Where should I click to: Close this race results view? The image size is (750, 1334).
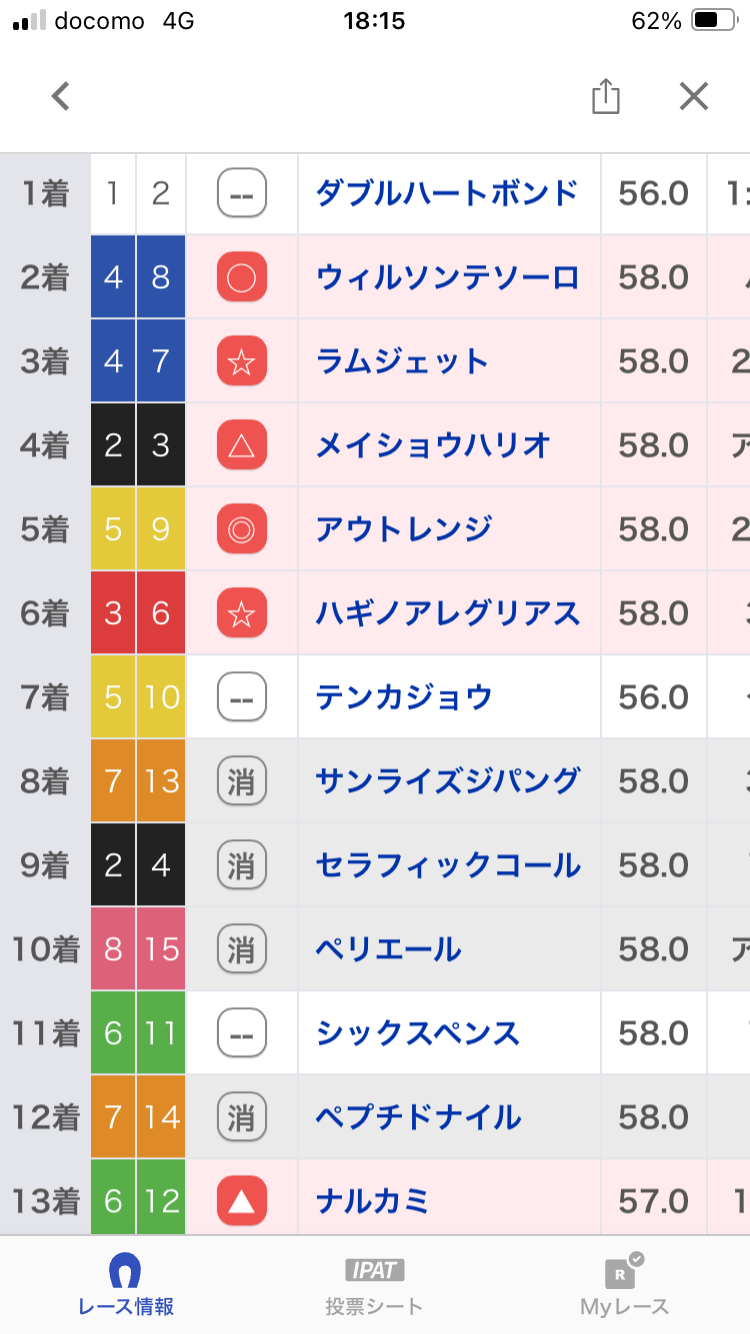click(693, 97)
